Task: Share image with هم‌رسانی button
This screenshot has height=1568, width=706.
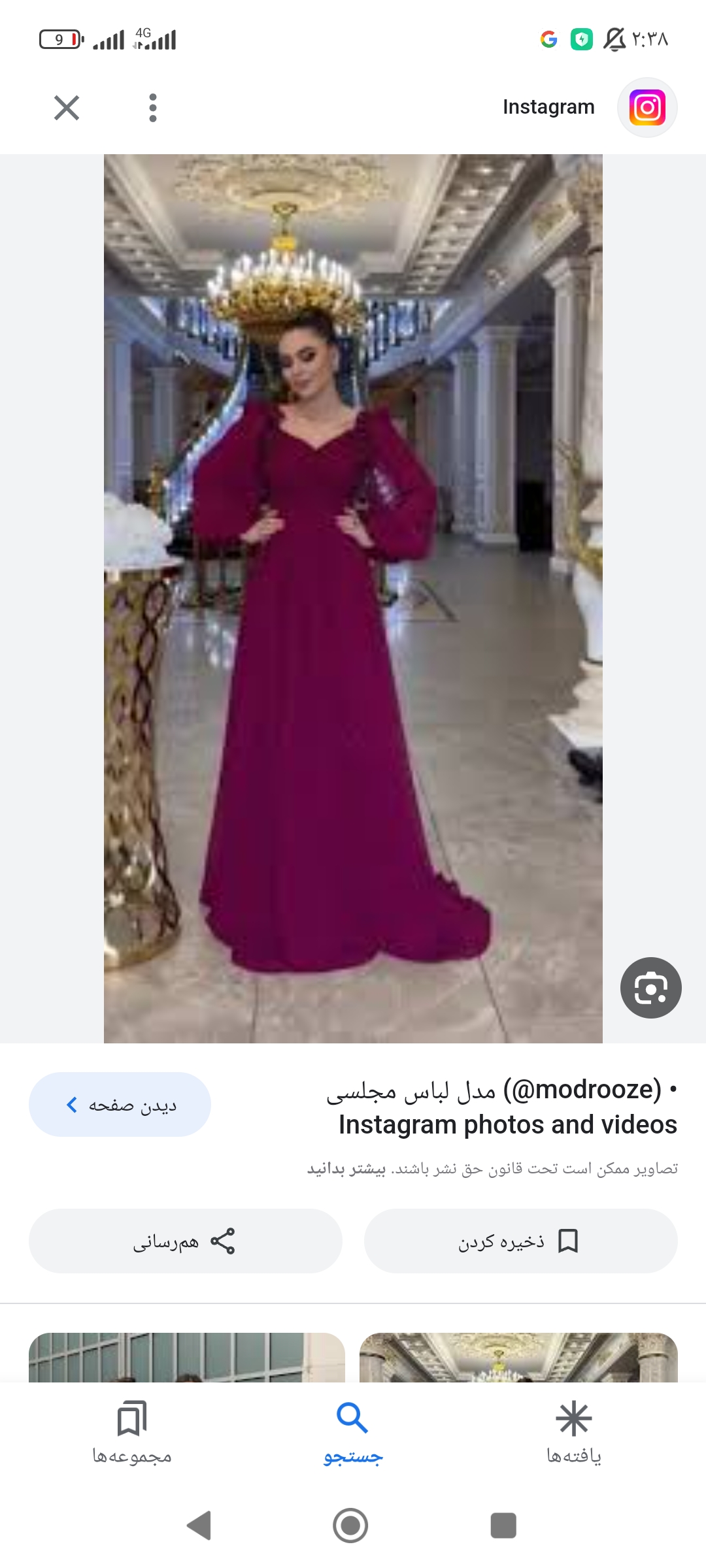Action: [185, 1241]
